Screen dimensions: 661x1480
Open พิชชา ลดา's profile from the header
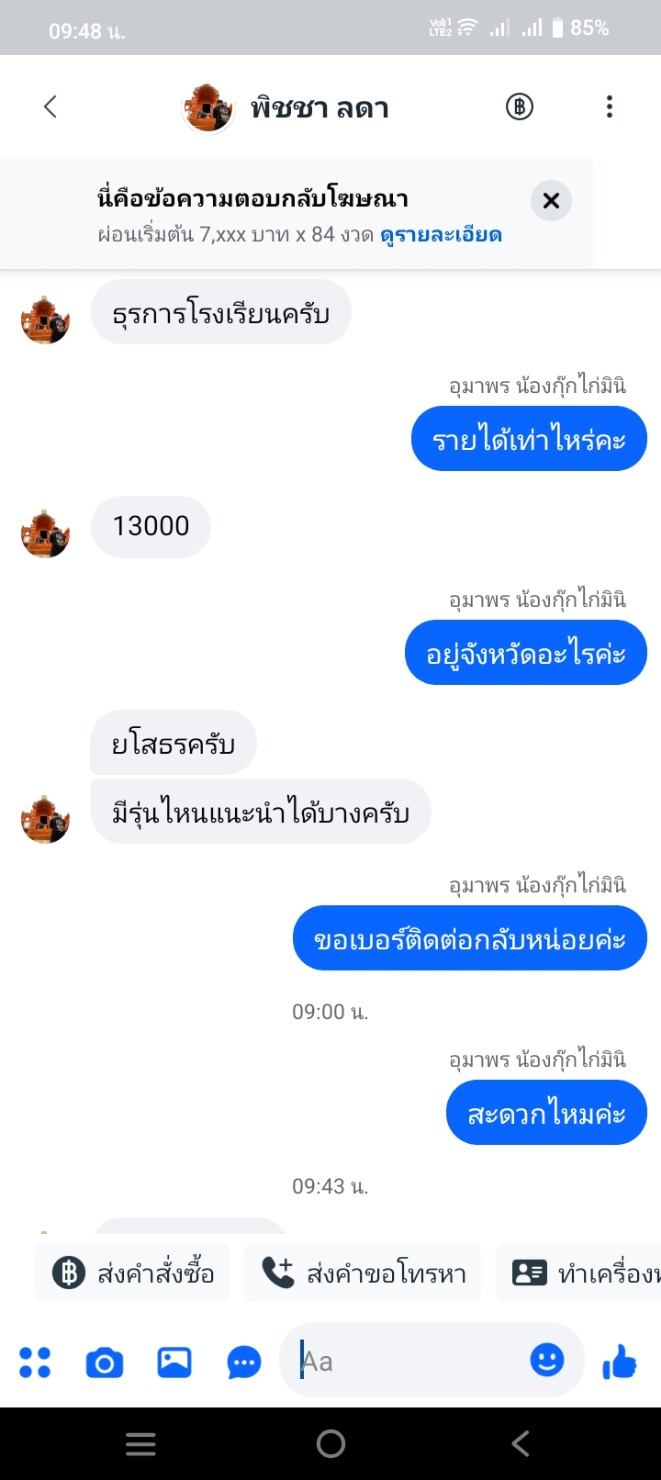click(318, 108)
